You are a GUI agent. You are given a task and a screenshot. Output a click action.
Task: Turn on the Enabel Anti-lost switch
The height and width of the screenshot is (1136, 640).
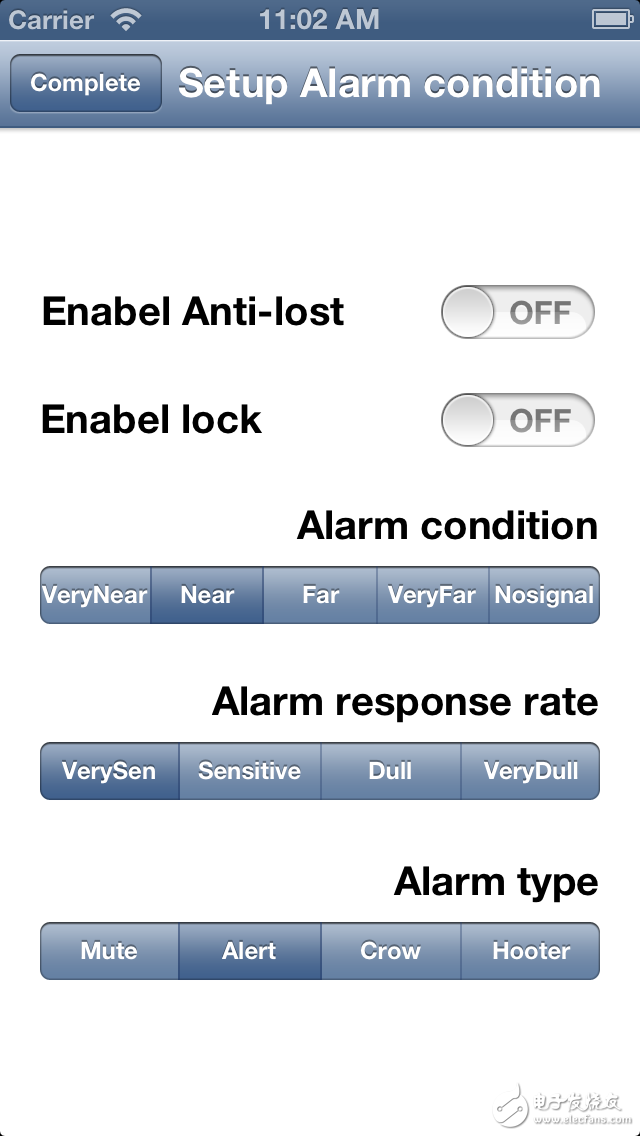[518, 313]
